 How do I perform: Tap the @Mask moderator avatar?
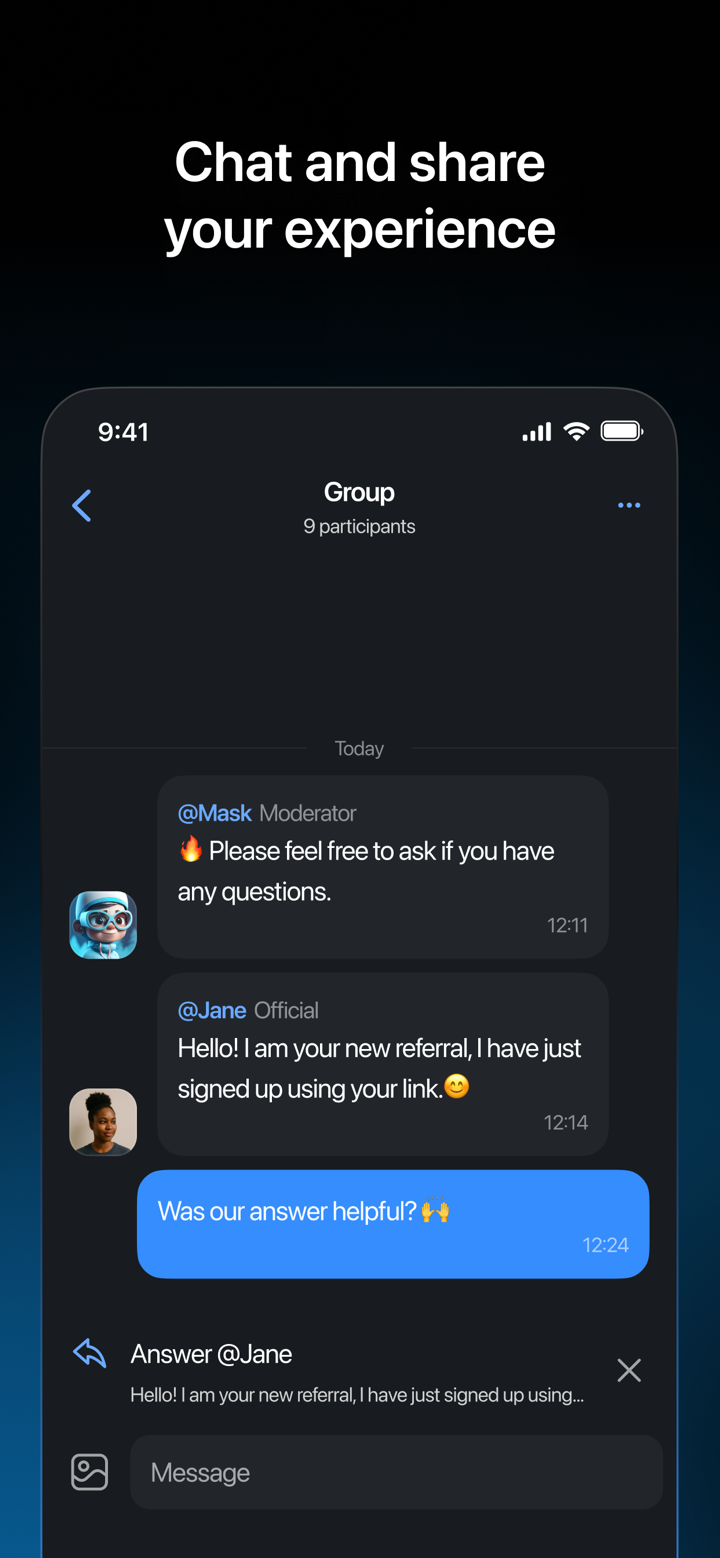(x=103, y=924)
